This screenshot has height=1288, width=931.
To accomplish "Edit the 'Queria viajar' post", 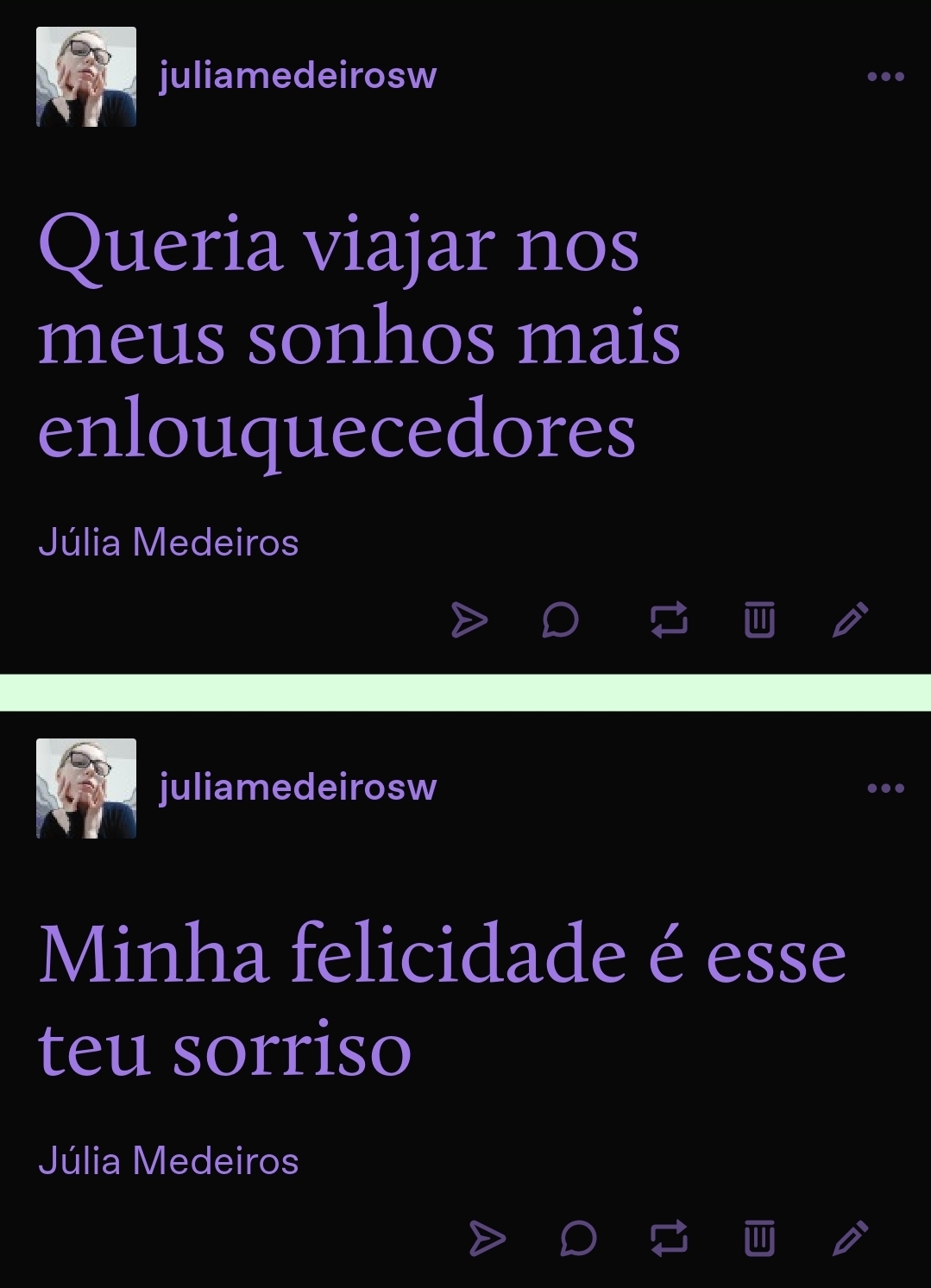I will coord(850,620).
